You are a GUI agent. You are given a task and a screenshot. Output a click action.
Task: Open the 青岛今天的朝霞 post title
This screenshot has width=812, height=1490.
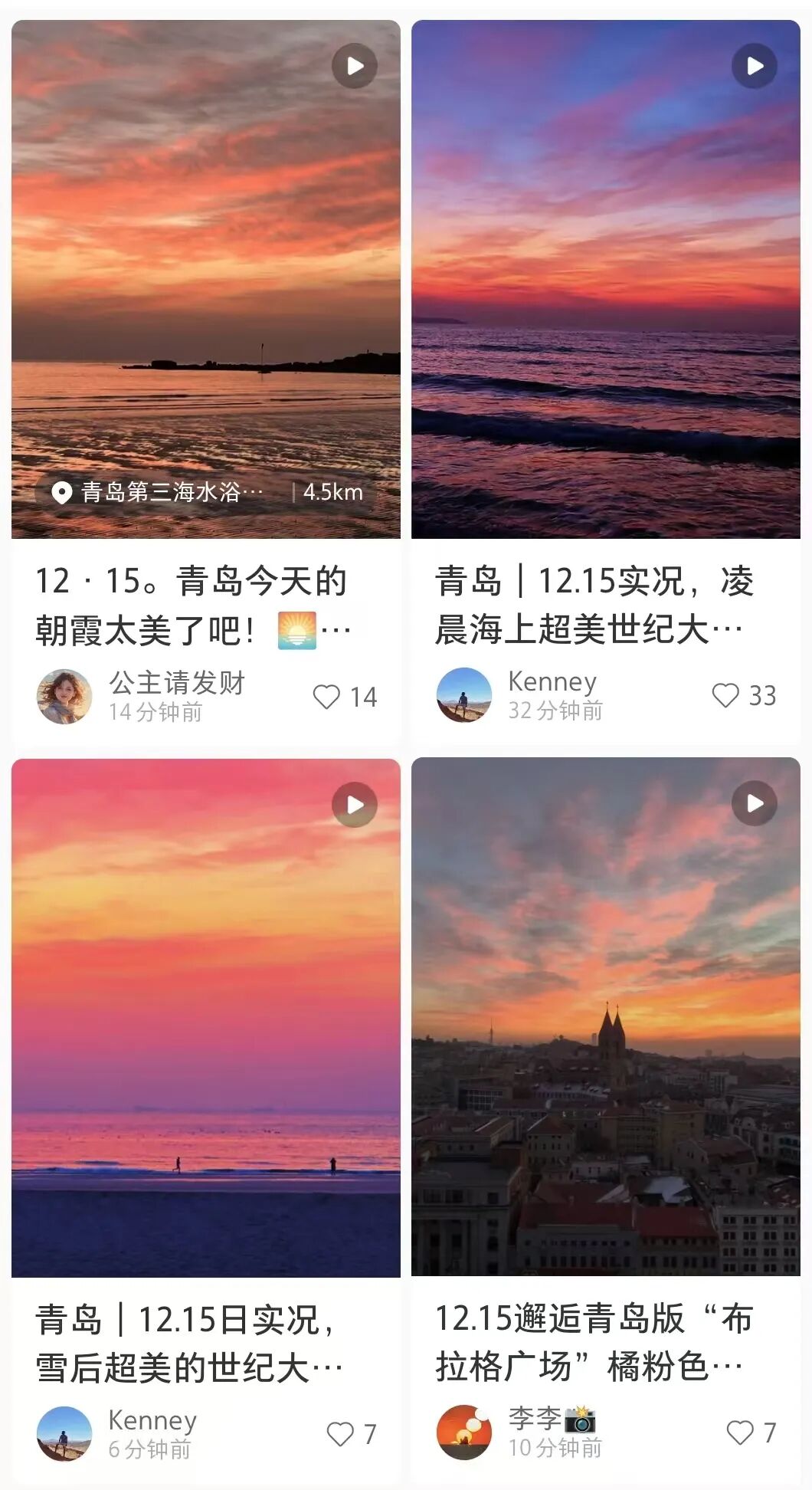point(192,602)
